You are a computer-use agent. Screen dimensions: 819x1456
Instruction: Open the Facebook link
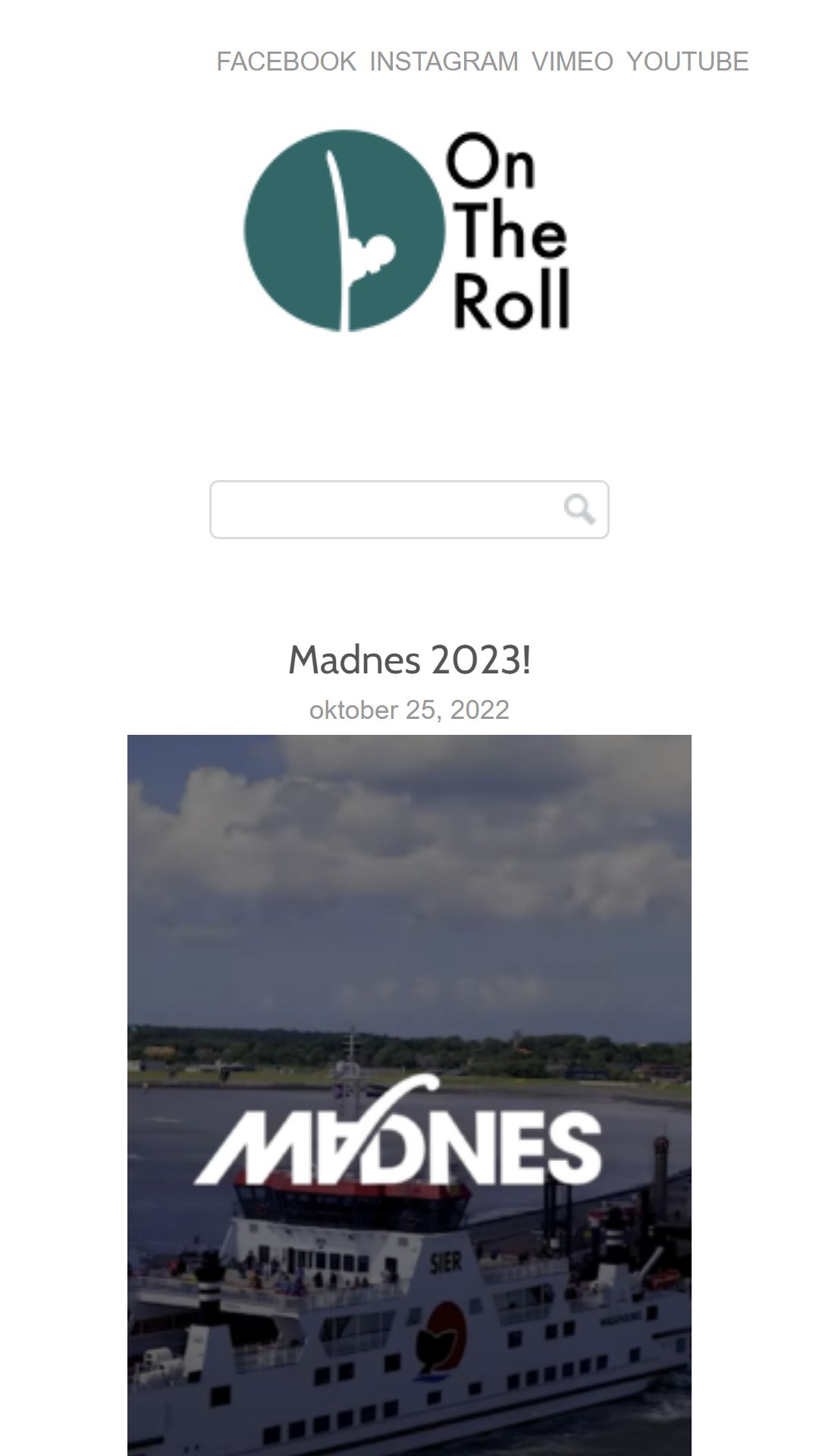286,61
